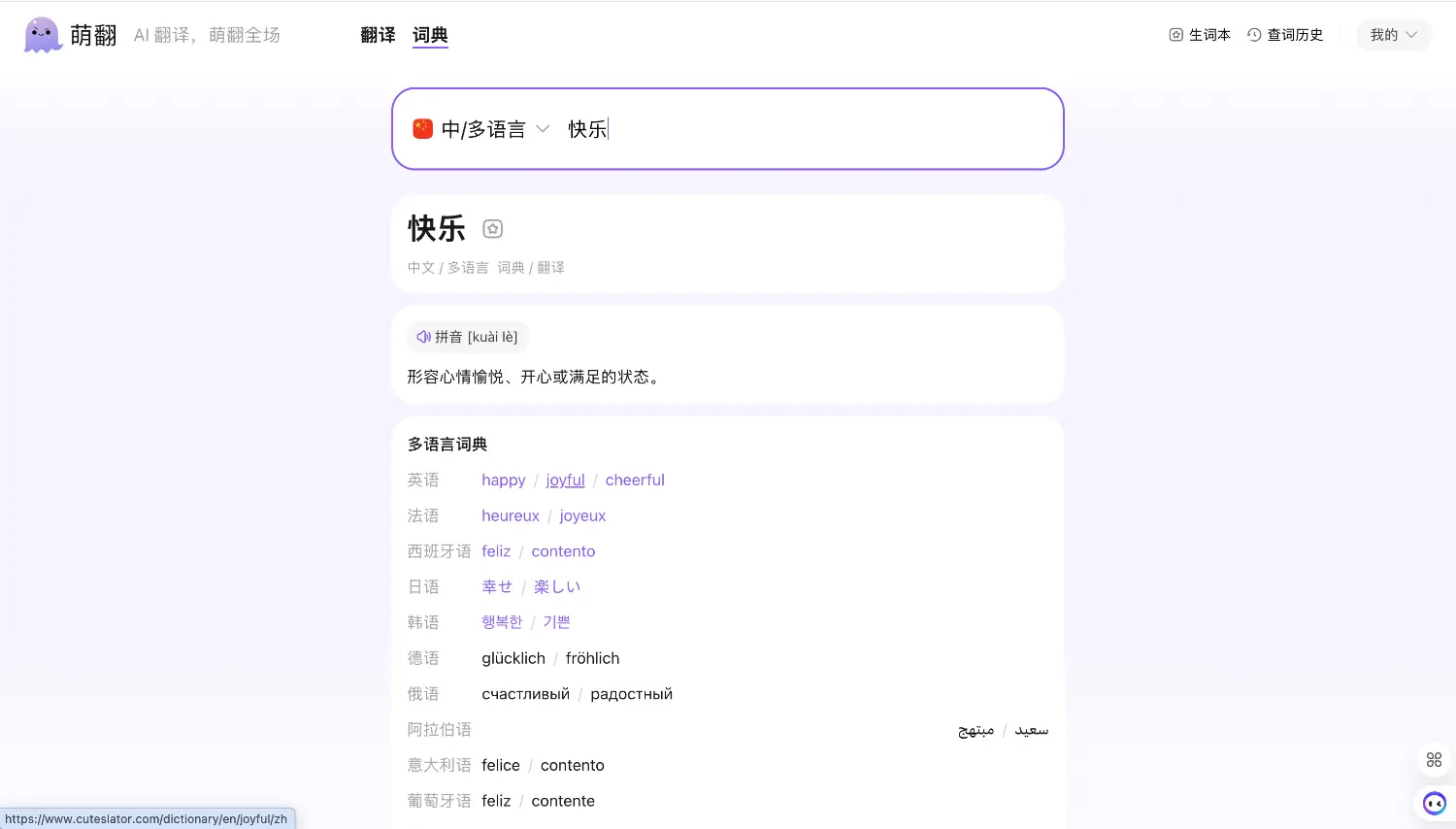The width and height of the screenshot is (1456, 829).
Task: Switch to the 翻译 tab
Action: [x=378, y=35]
